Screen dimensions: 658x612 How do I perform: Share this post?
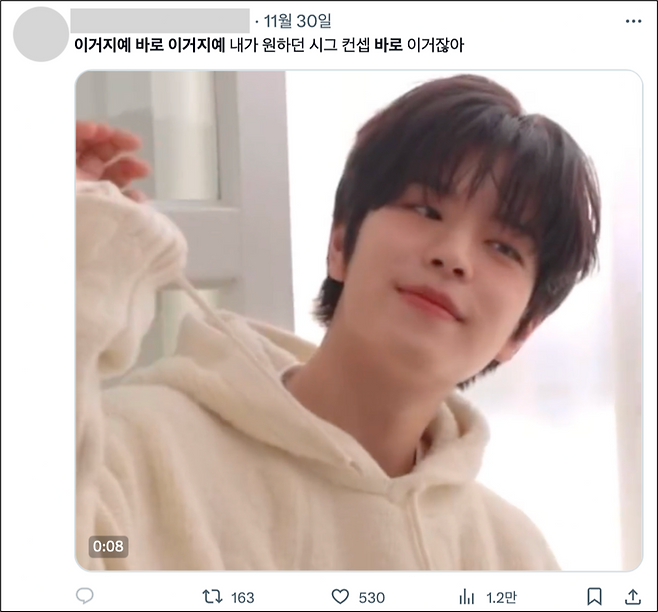[634, 596]
